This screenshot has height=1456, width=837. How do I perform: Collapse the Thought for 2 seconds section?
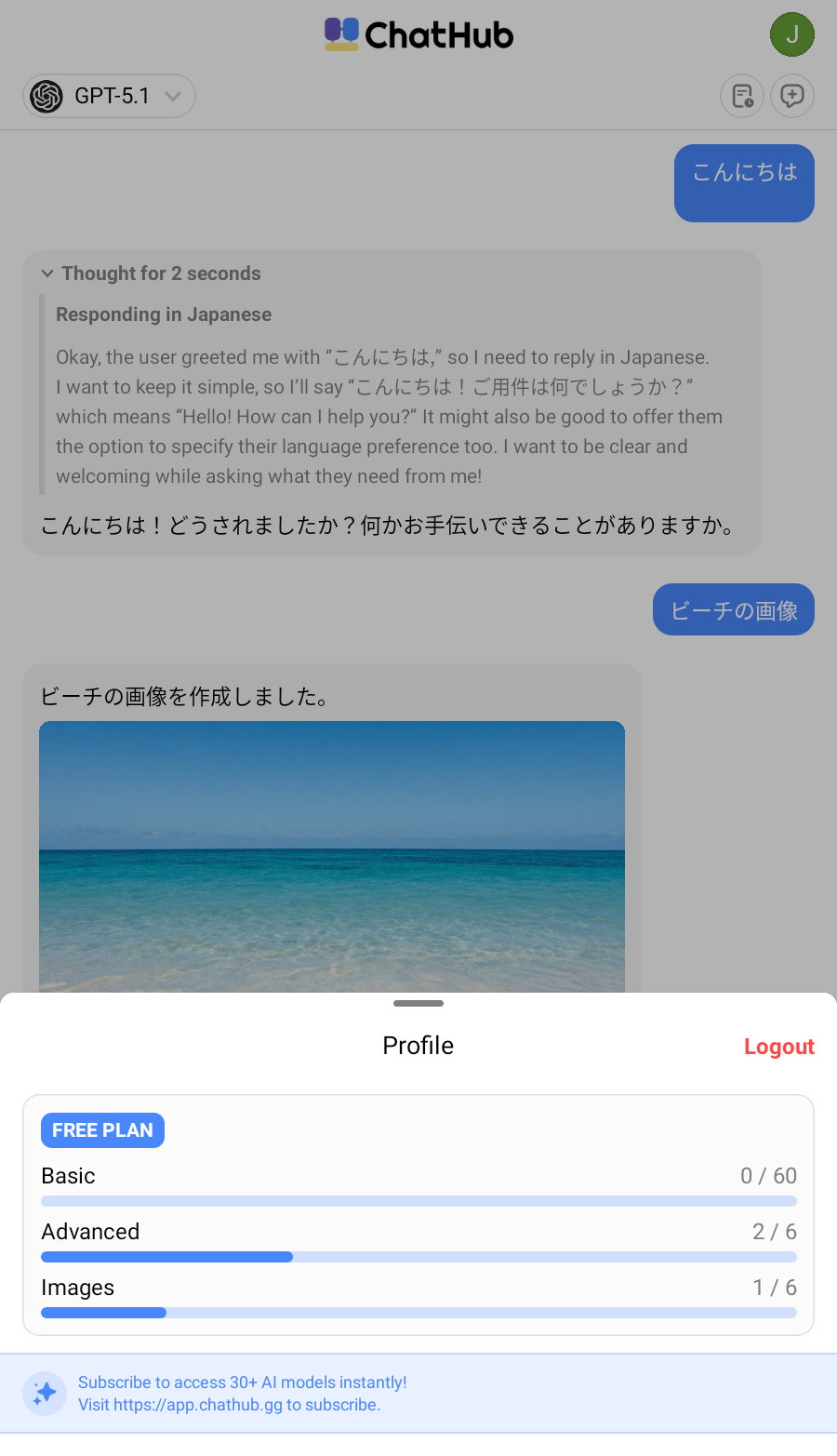tap(152, 274)
